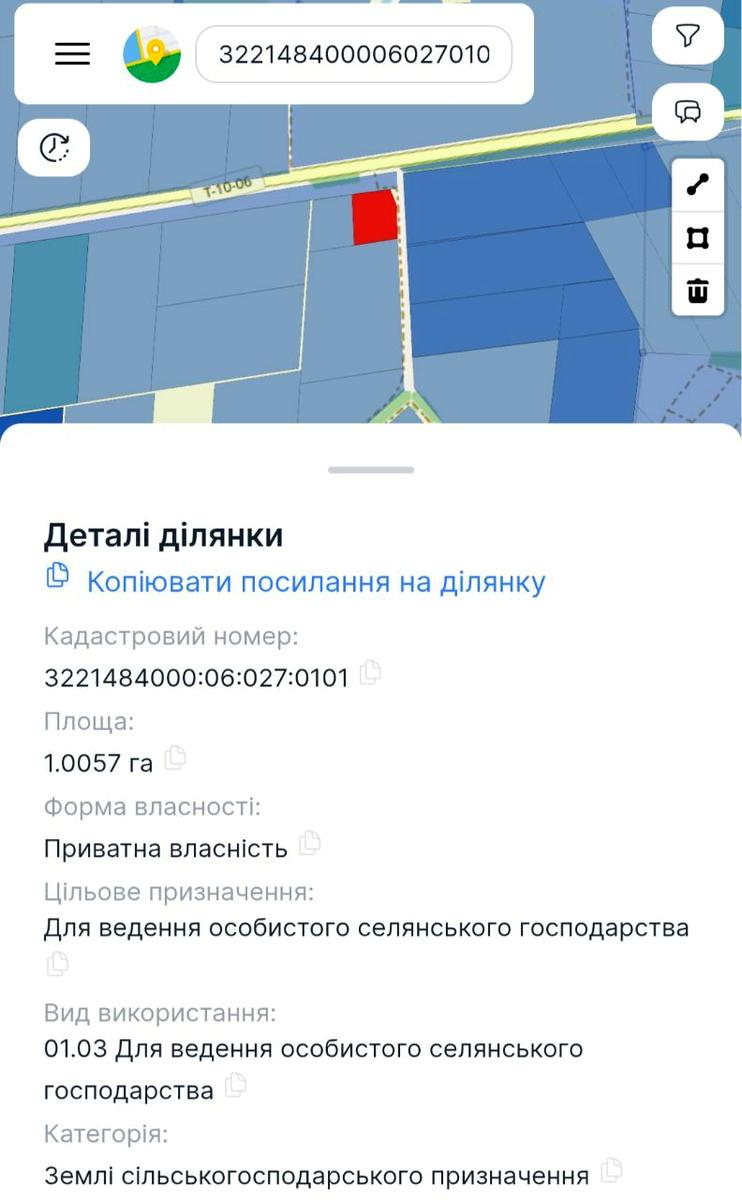
Task: Open the history clock button
Action: pyautogui.click(x=54, y=148)
